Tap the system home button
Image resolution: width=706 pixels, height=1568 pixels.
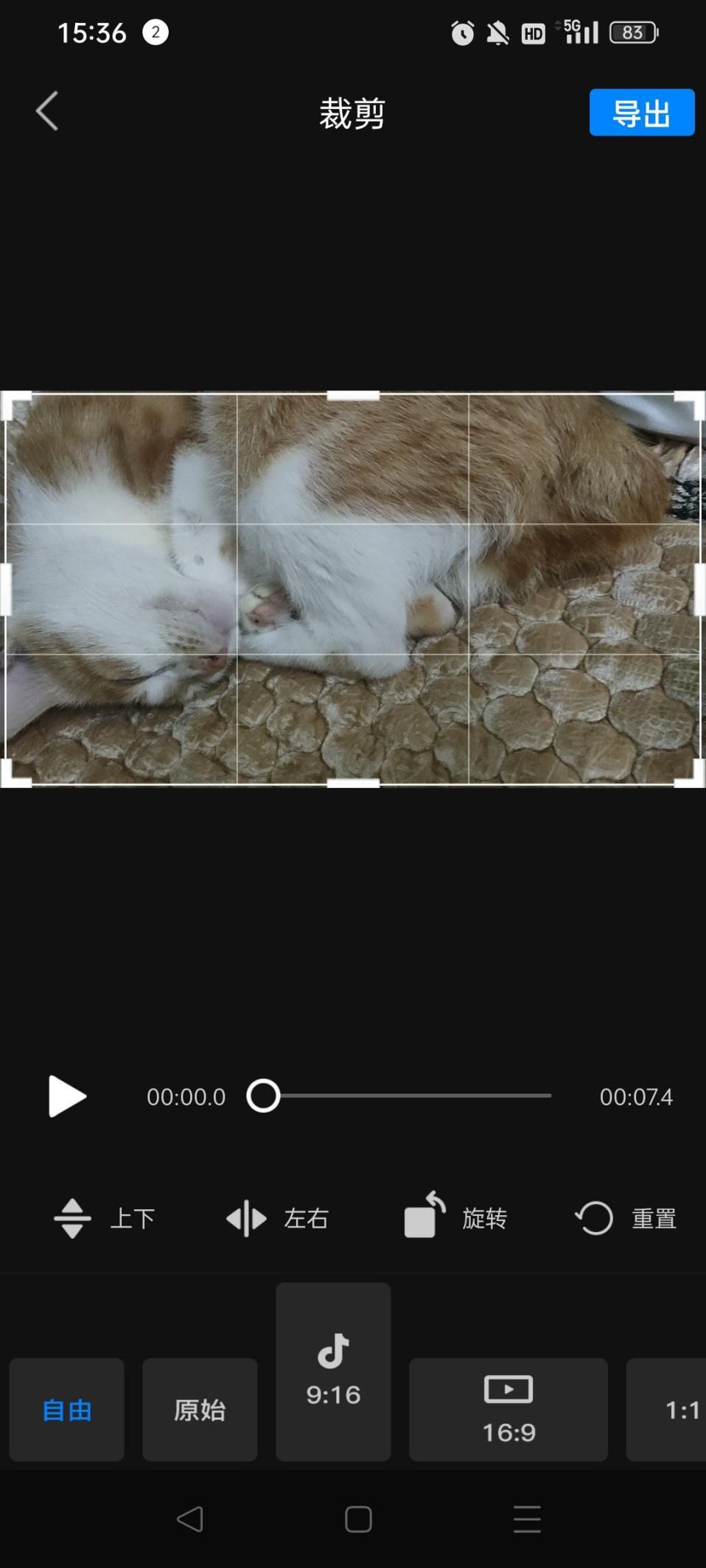tap(358, 1519)
